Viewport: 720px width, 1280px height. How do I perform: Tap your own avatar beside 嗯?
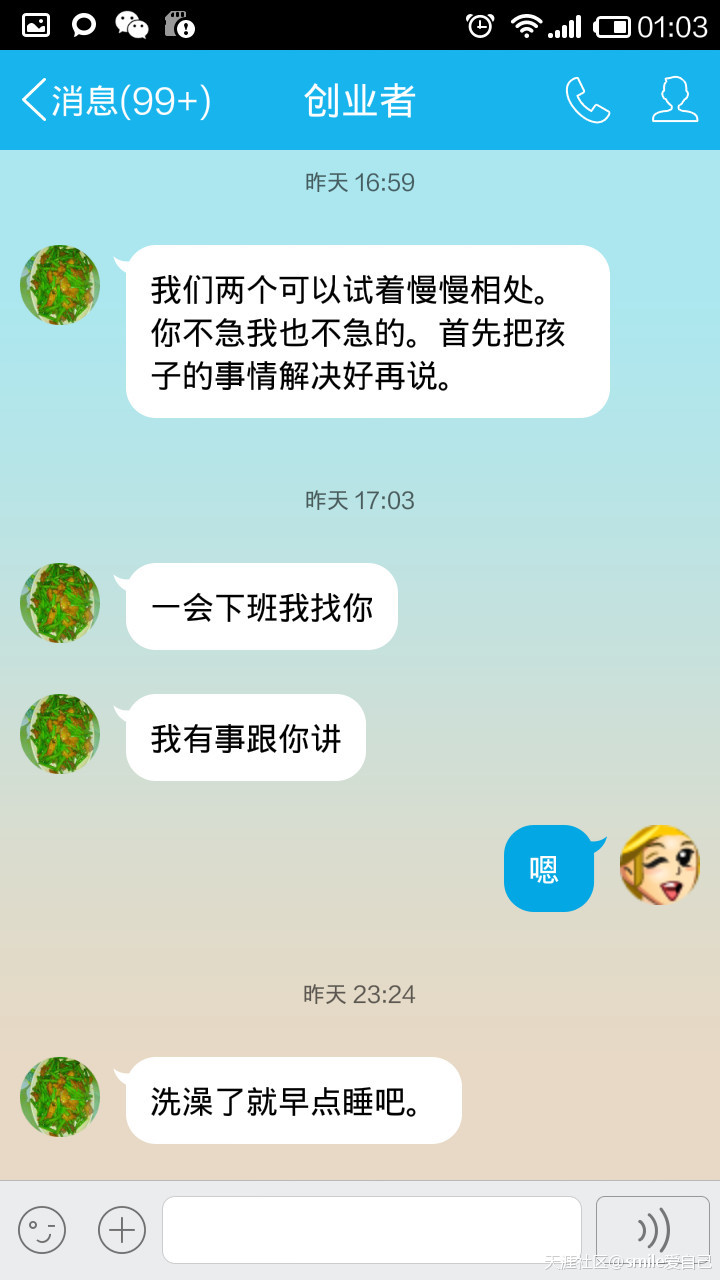click(660, 866)
